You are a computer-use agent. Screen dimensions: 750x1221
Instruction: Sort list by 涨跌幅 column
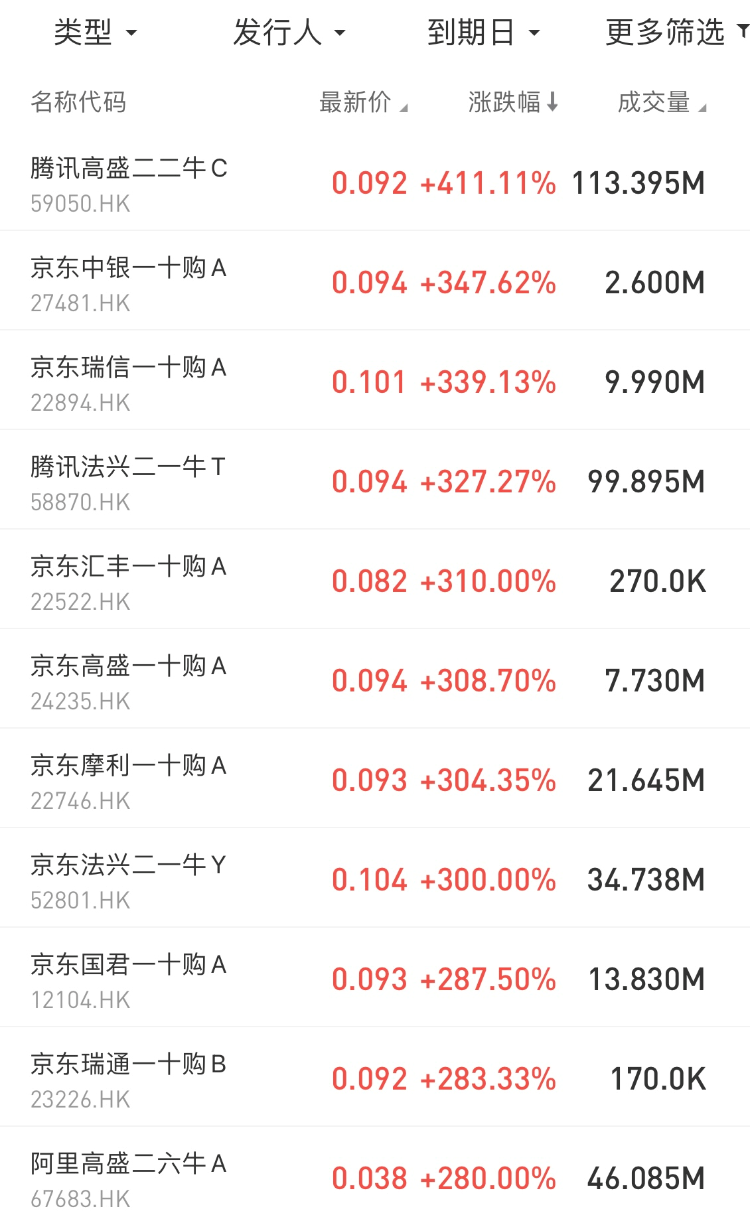click(513, 102)
